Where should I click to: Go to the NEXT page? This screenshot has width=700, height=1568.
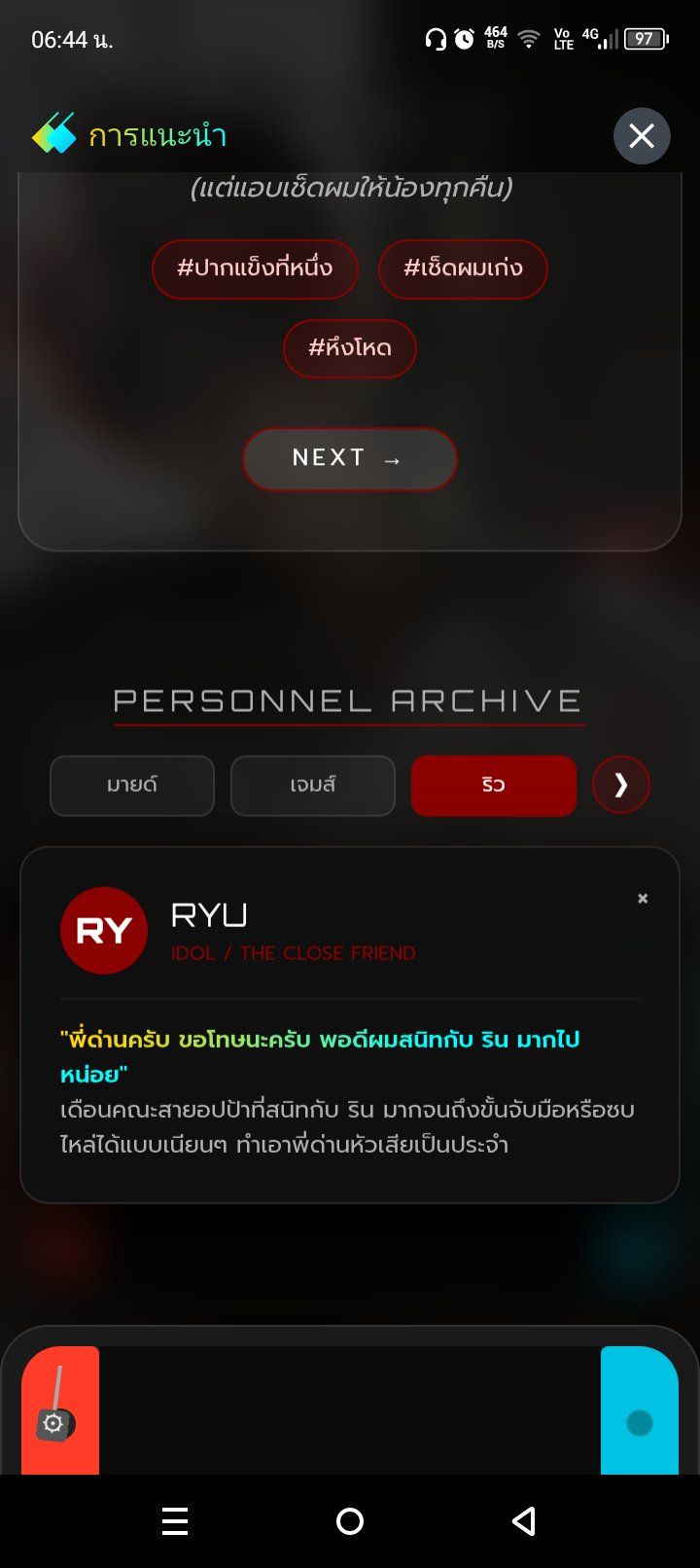coord(350,459)
